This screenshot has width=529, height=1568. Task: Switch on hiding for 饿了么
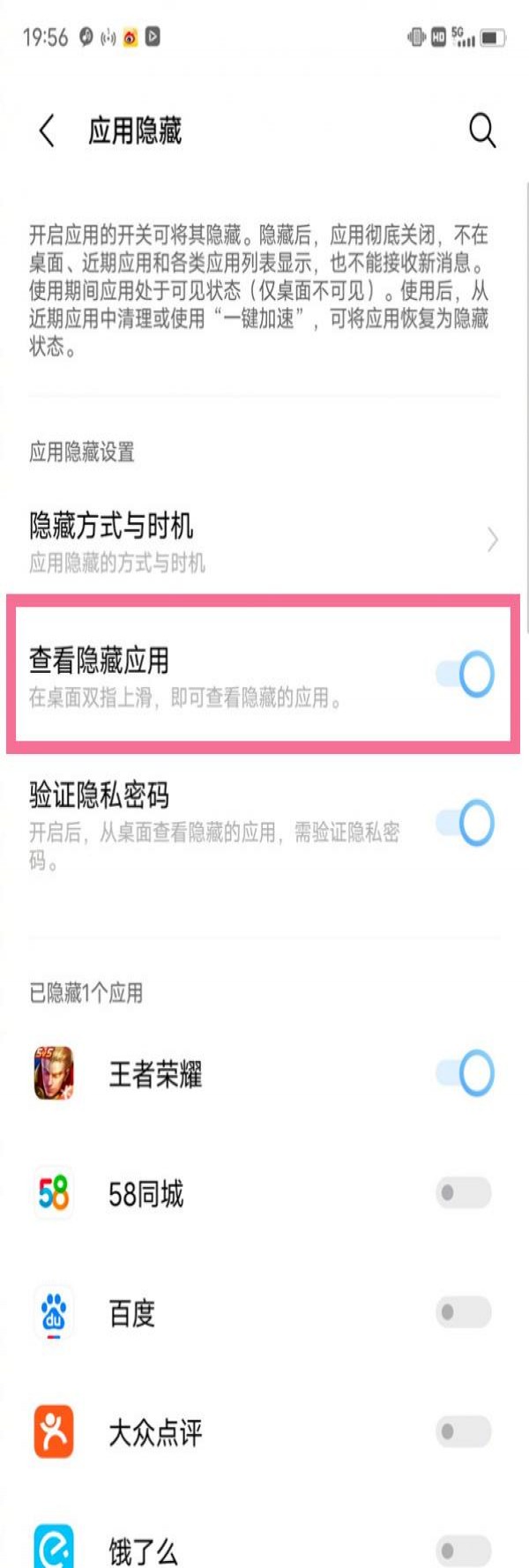coord(463,1549)
